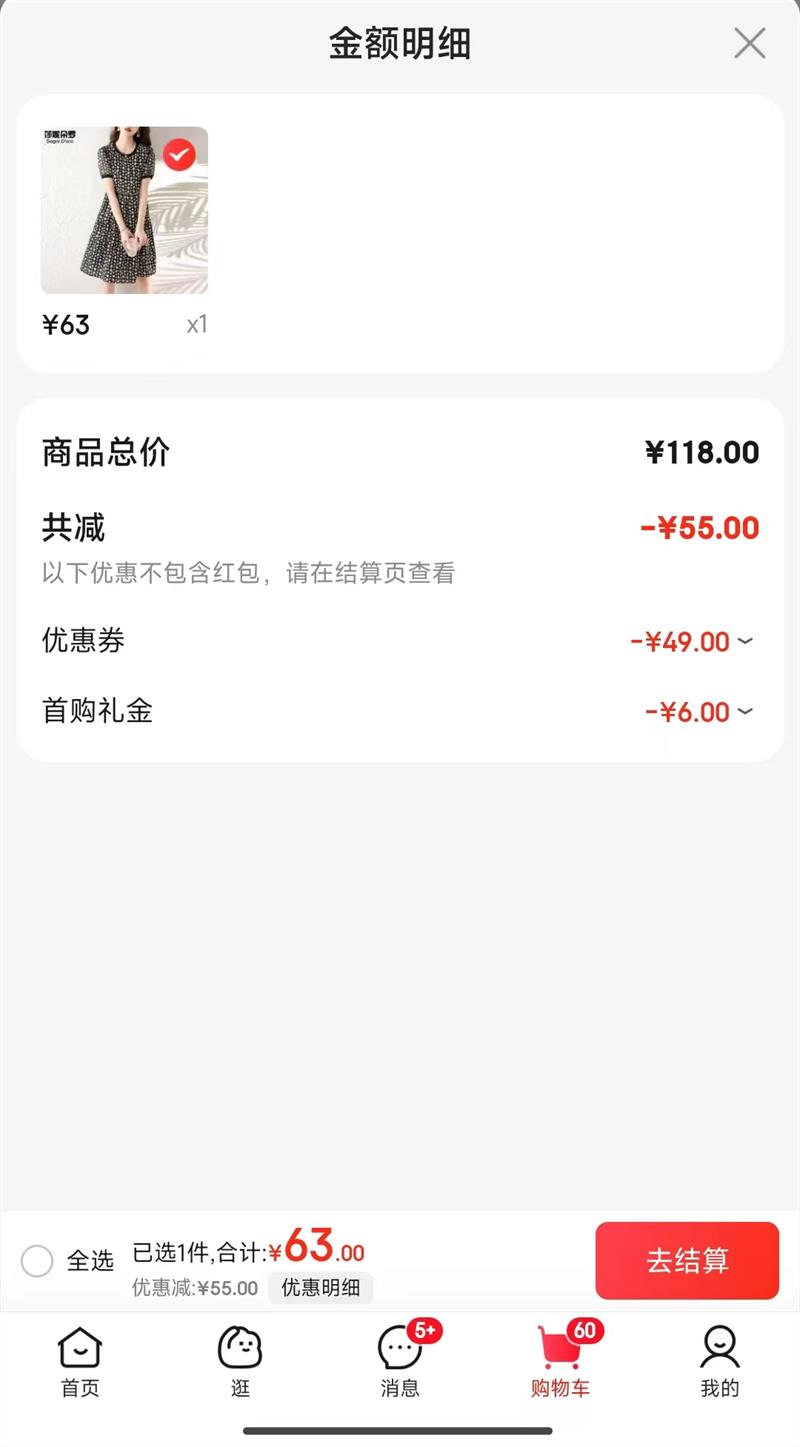Switch to the 逛 browse tab
800x1447 pixels.
point(240,1362)
